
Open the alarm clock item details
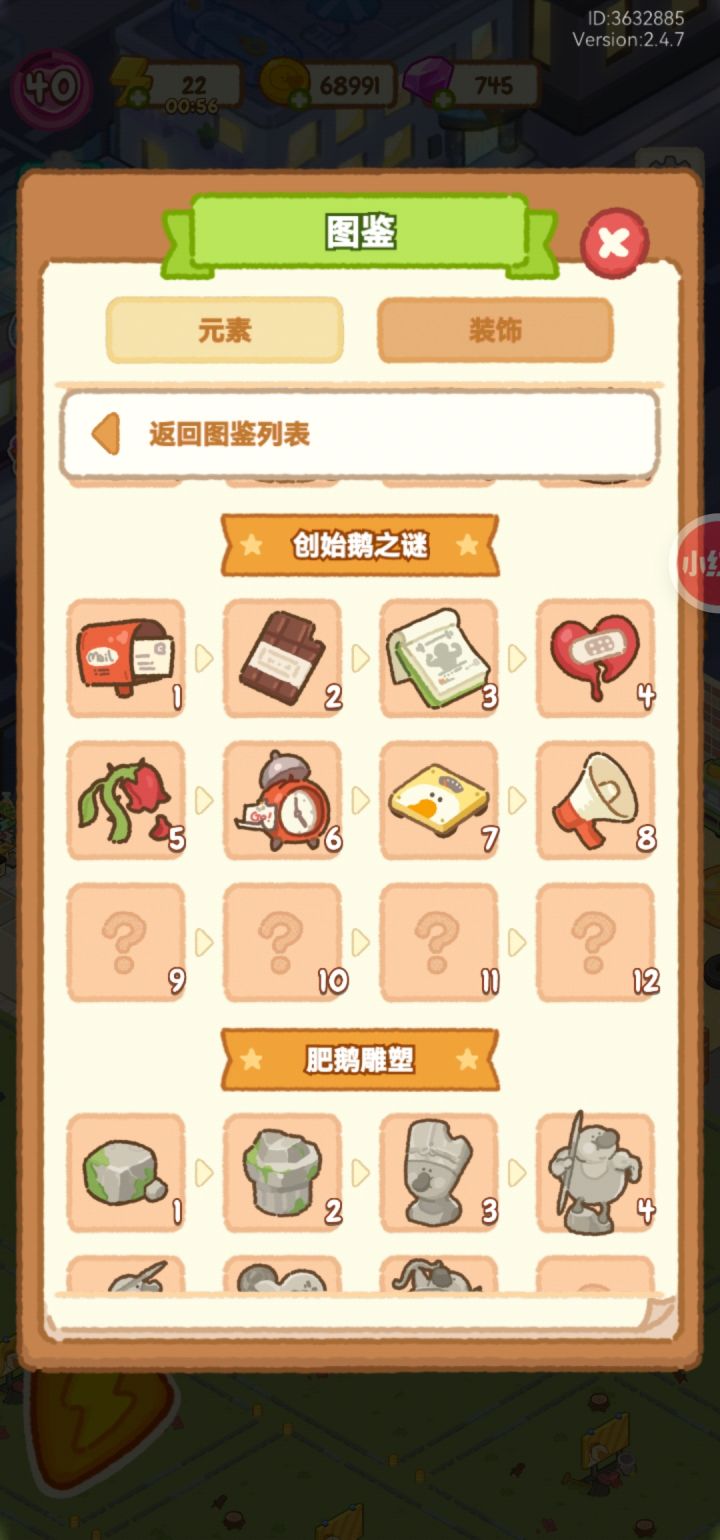[x=282, y=799]
